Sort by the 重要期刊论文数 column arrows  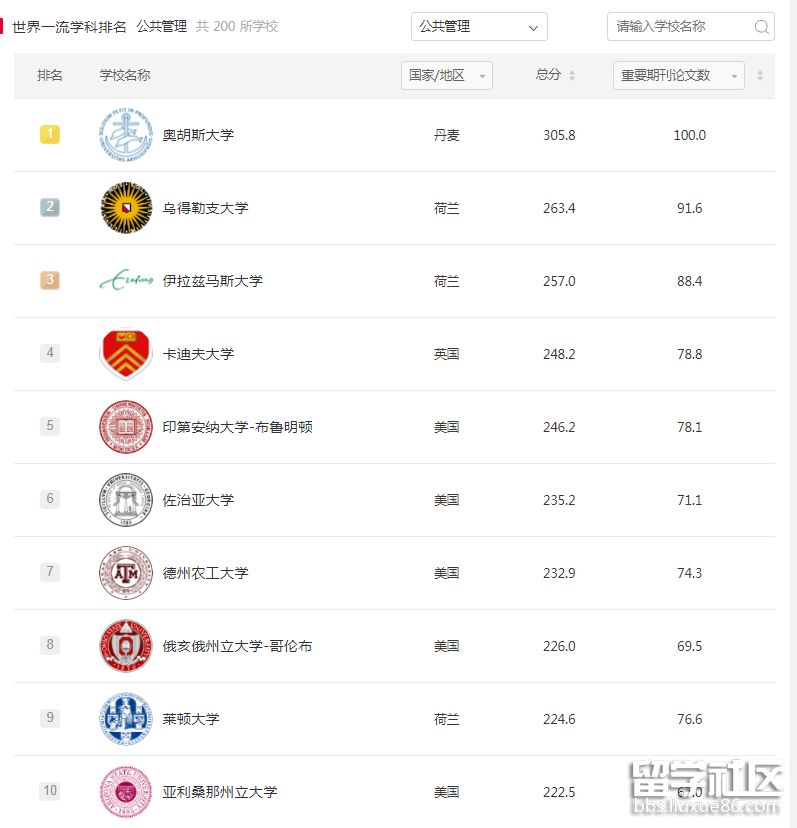coord(760,75)
